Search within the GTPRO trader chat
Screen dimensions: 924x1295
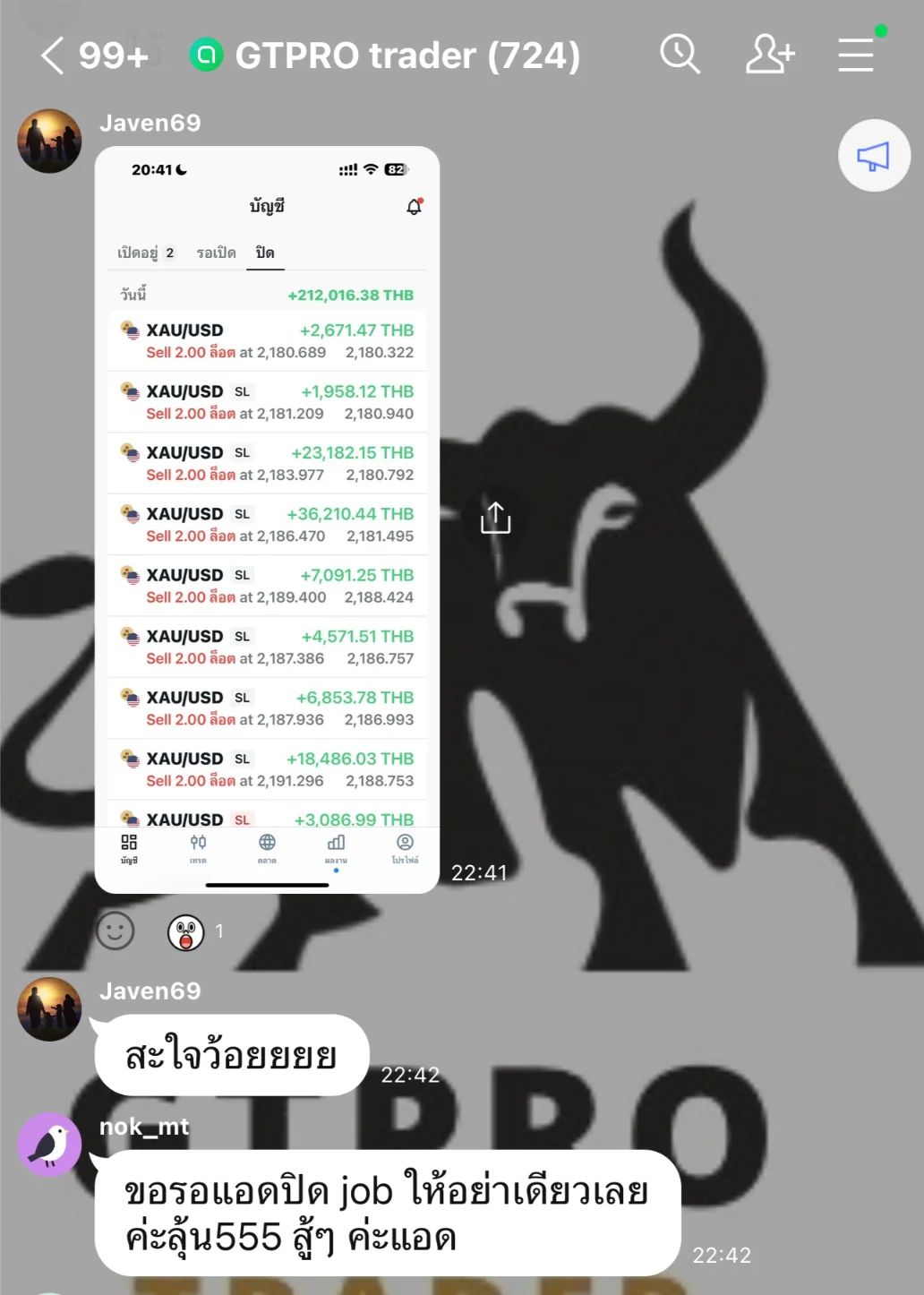point(680,55)
